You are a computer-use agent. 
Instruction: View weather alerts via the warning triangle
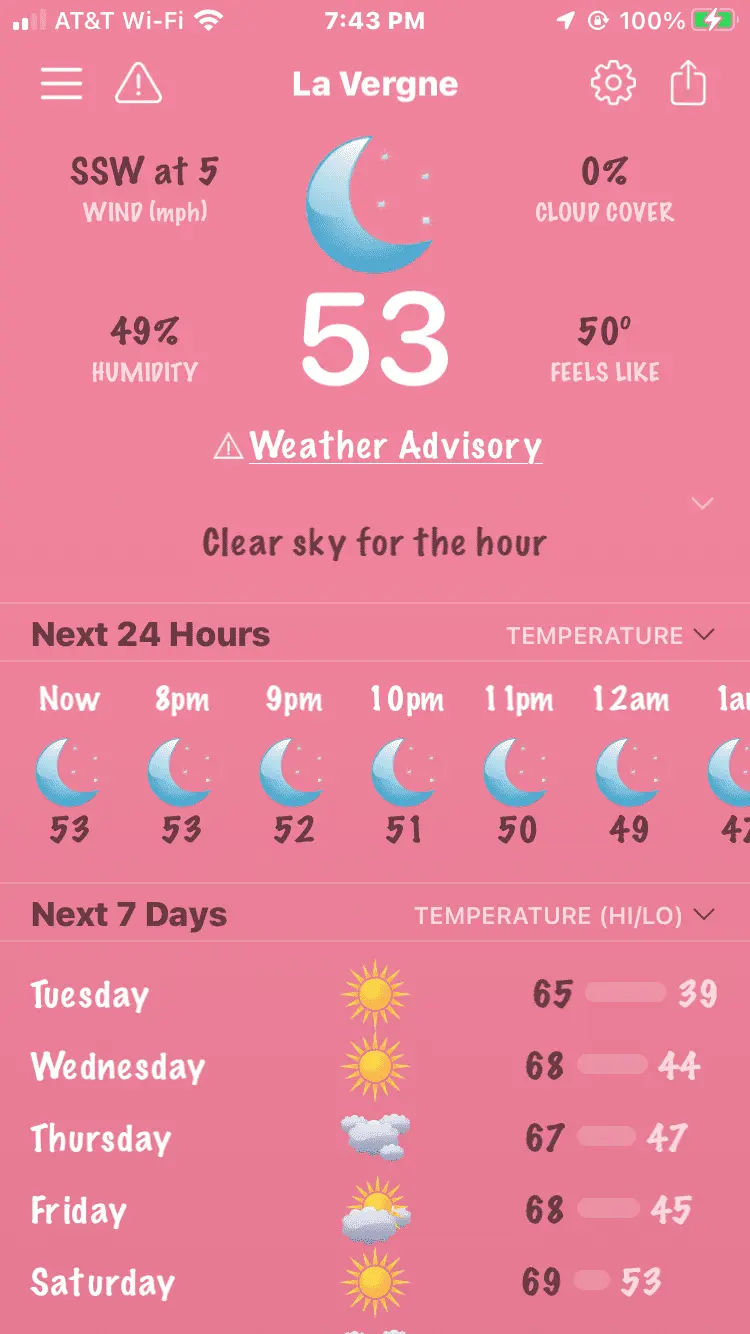click(138, 84)
